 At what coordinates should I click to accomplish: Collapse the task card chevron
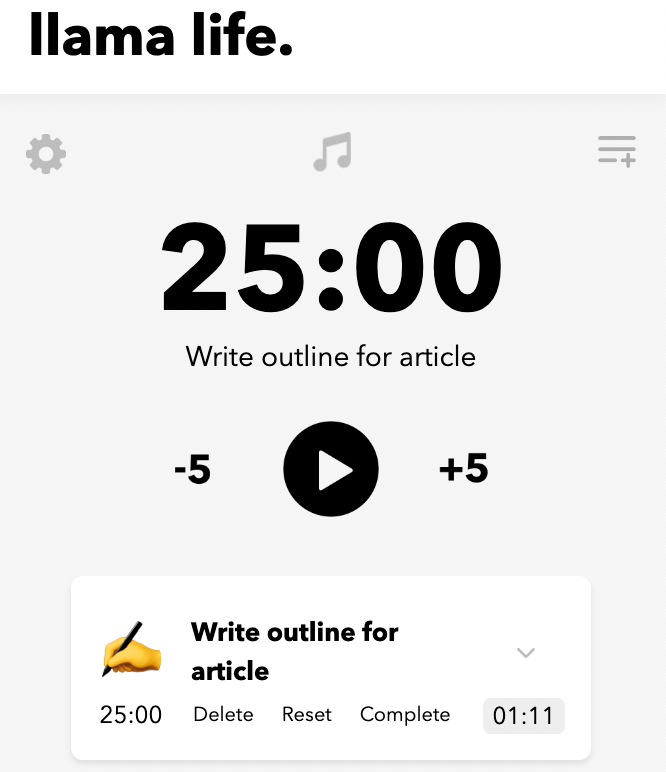[526, 653]
